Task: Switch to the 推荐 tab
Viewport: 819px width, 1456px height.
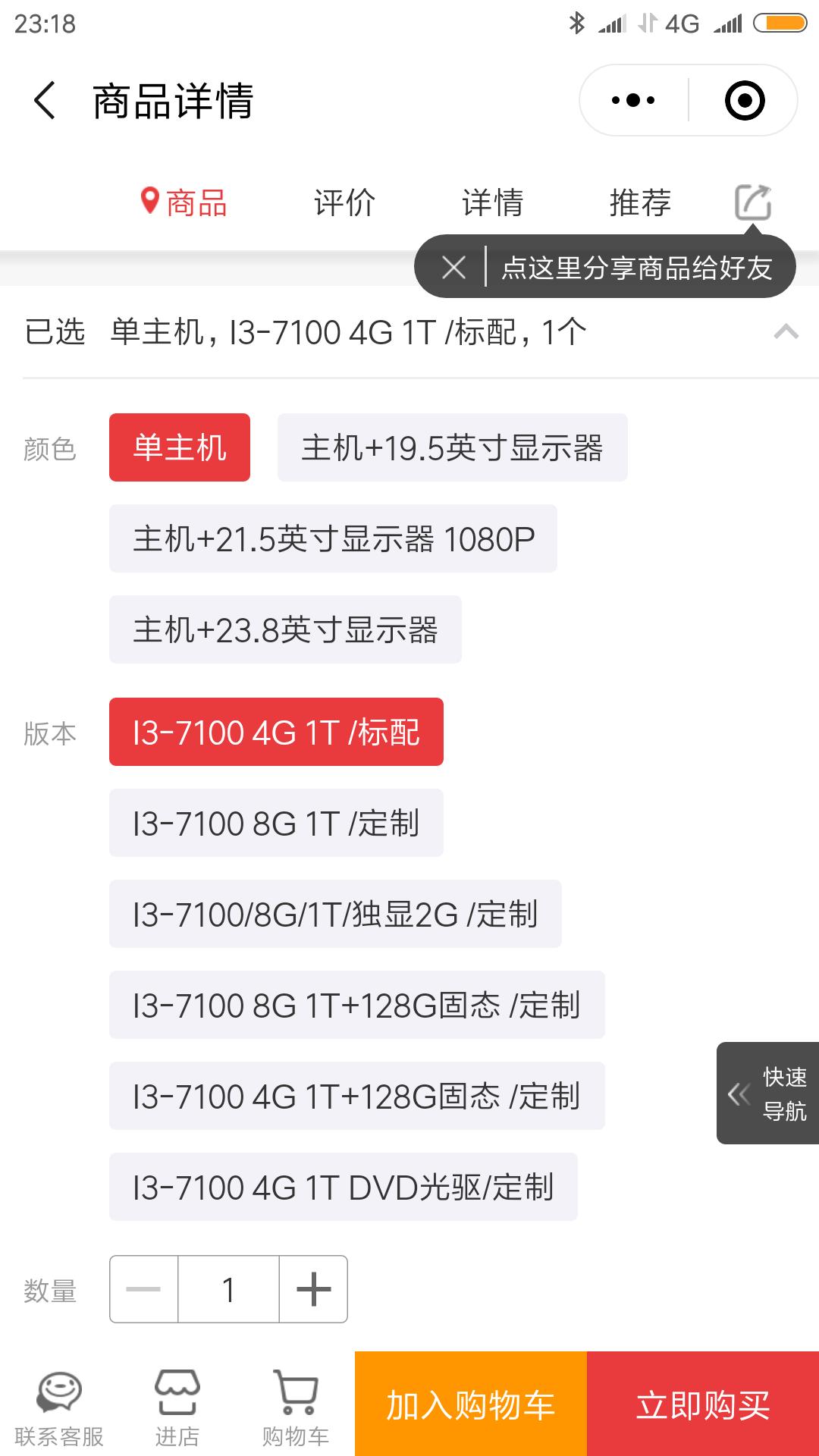Action: tap(640, 202)
